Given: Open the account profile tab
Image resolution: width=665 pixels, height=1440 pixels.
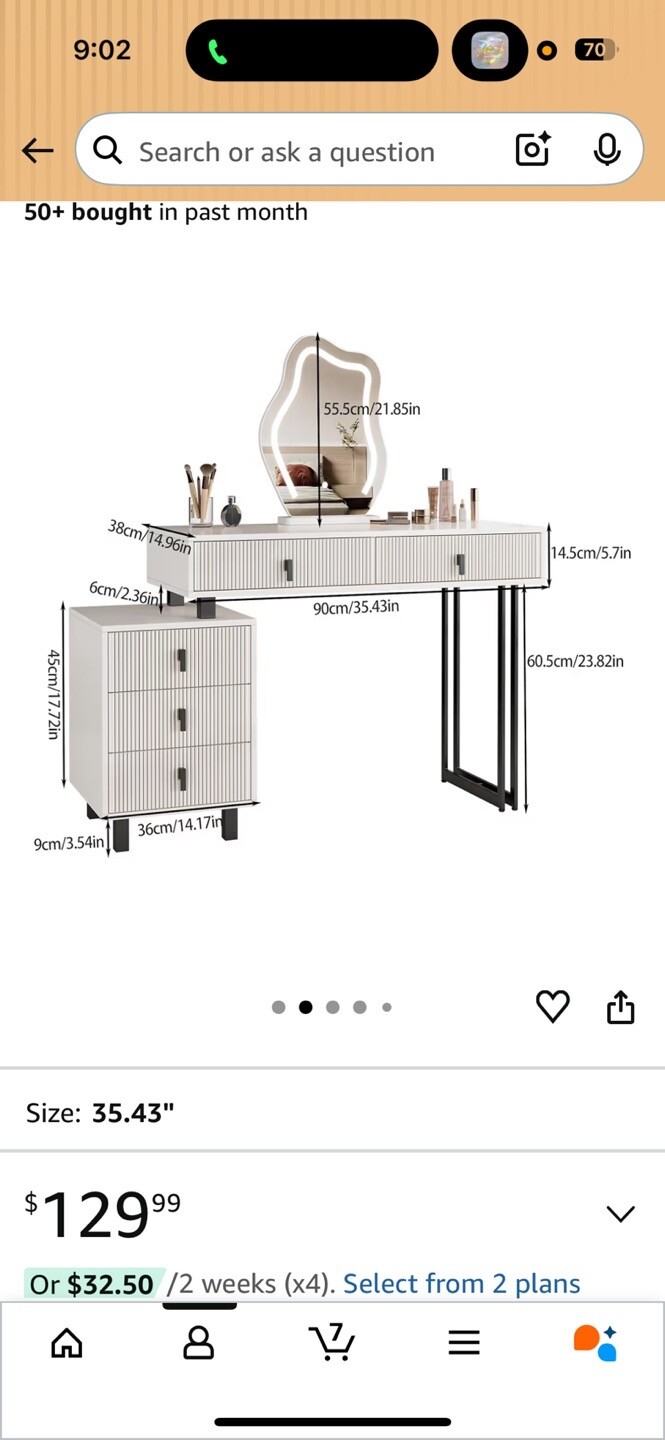Looking at the screenshot, I should click(x=199, y=1343).
